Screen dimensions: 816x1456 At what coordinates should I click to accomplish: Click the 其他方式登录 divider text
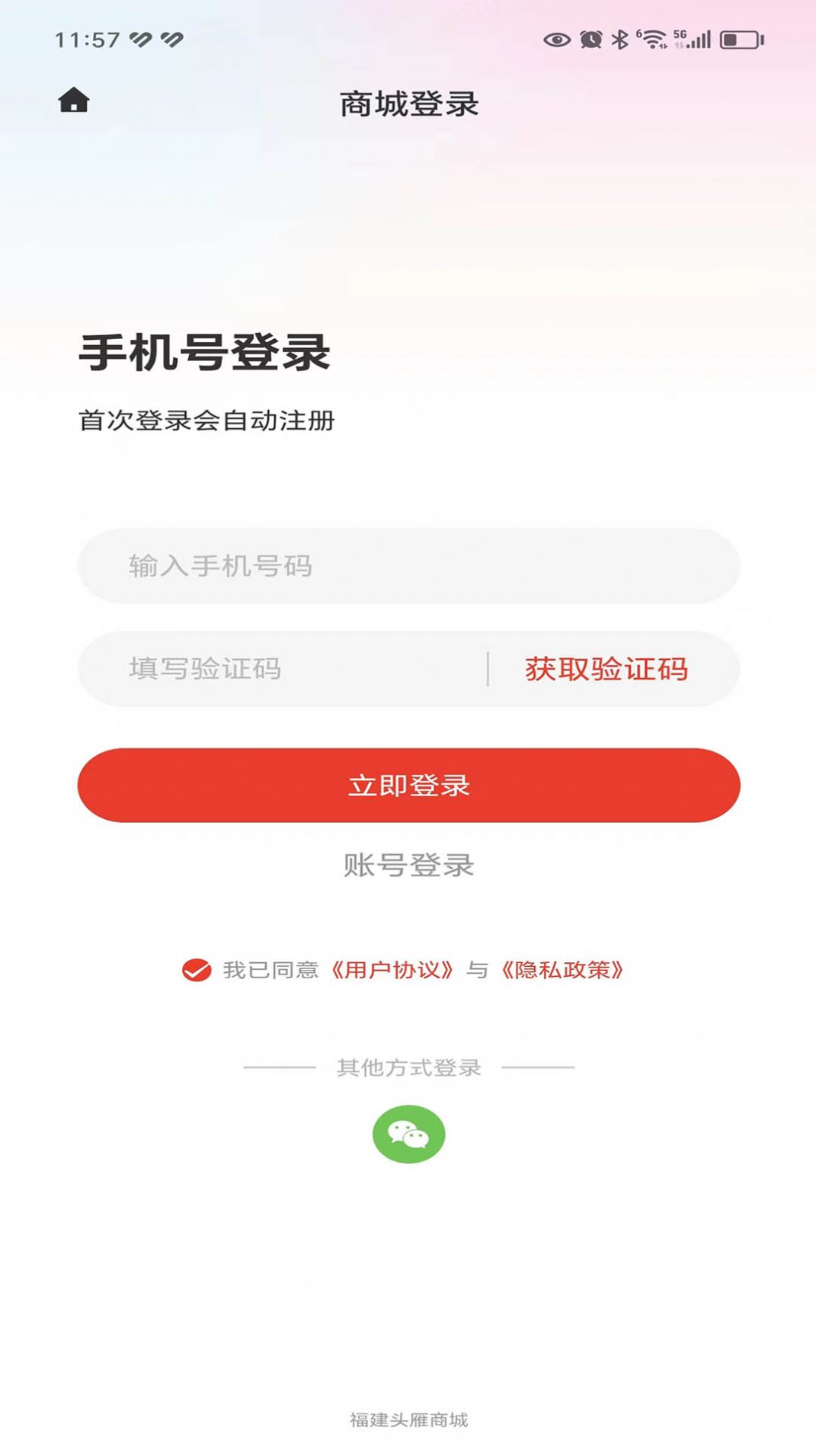coord(408,1068)
